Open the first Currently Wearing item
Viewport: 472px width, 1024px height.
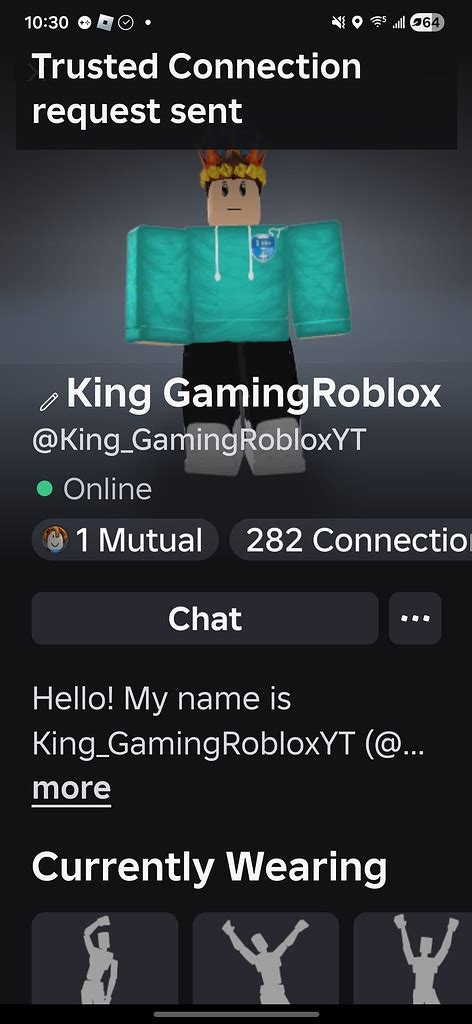click(104, 958)
